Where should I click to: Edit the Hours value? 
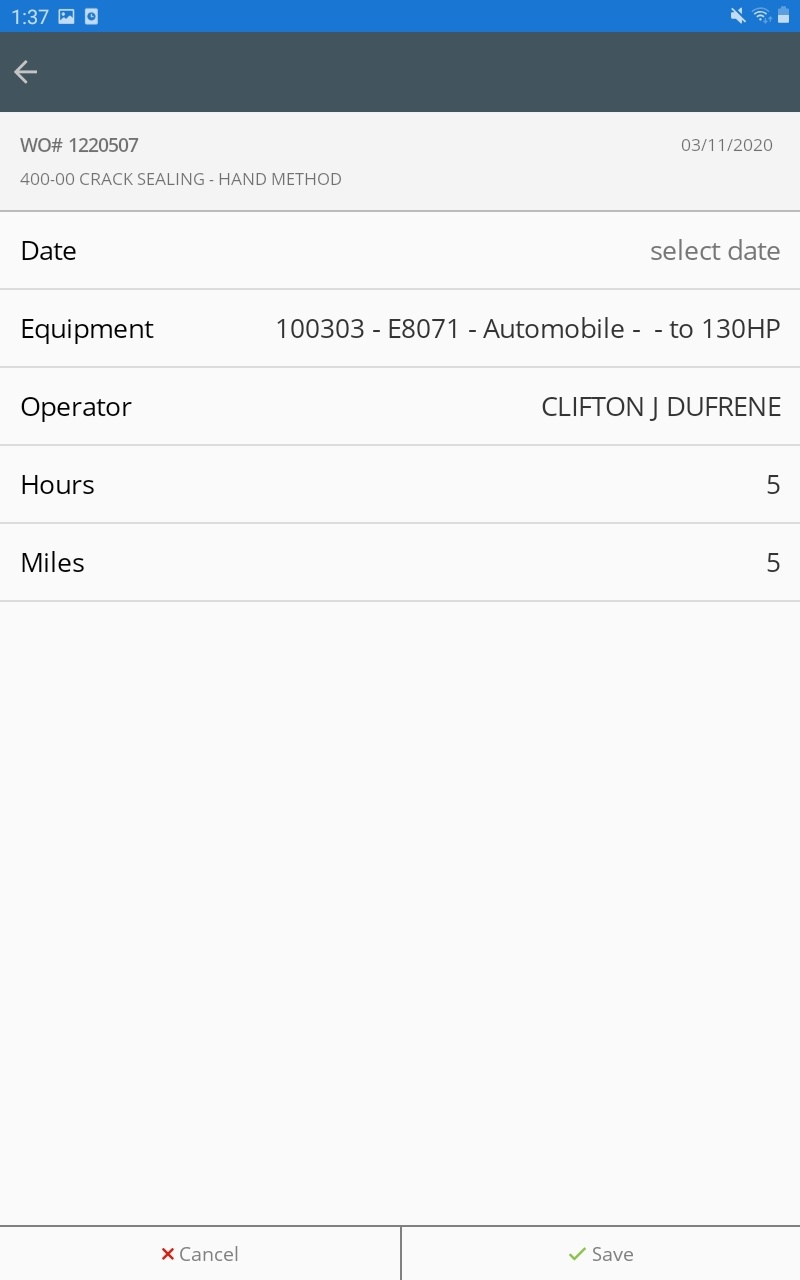tap(771, 485)
